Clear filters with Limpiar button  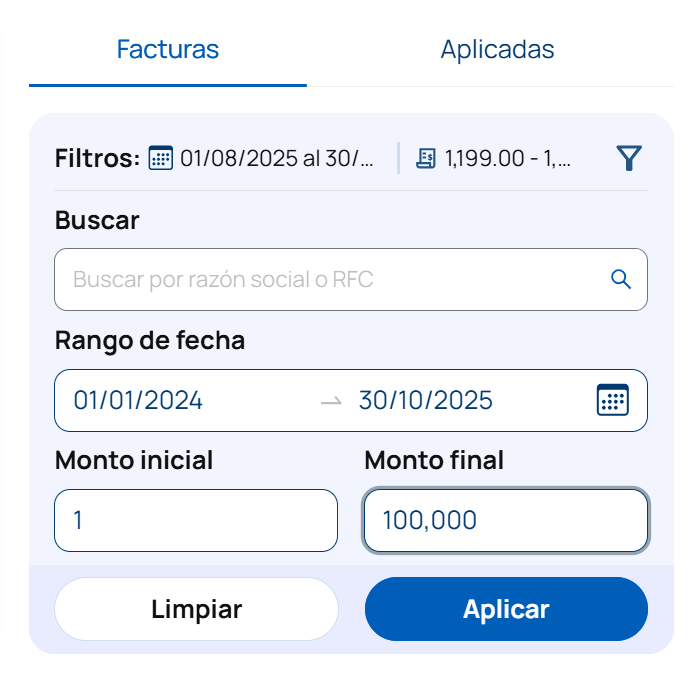click(196, 609)
